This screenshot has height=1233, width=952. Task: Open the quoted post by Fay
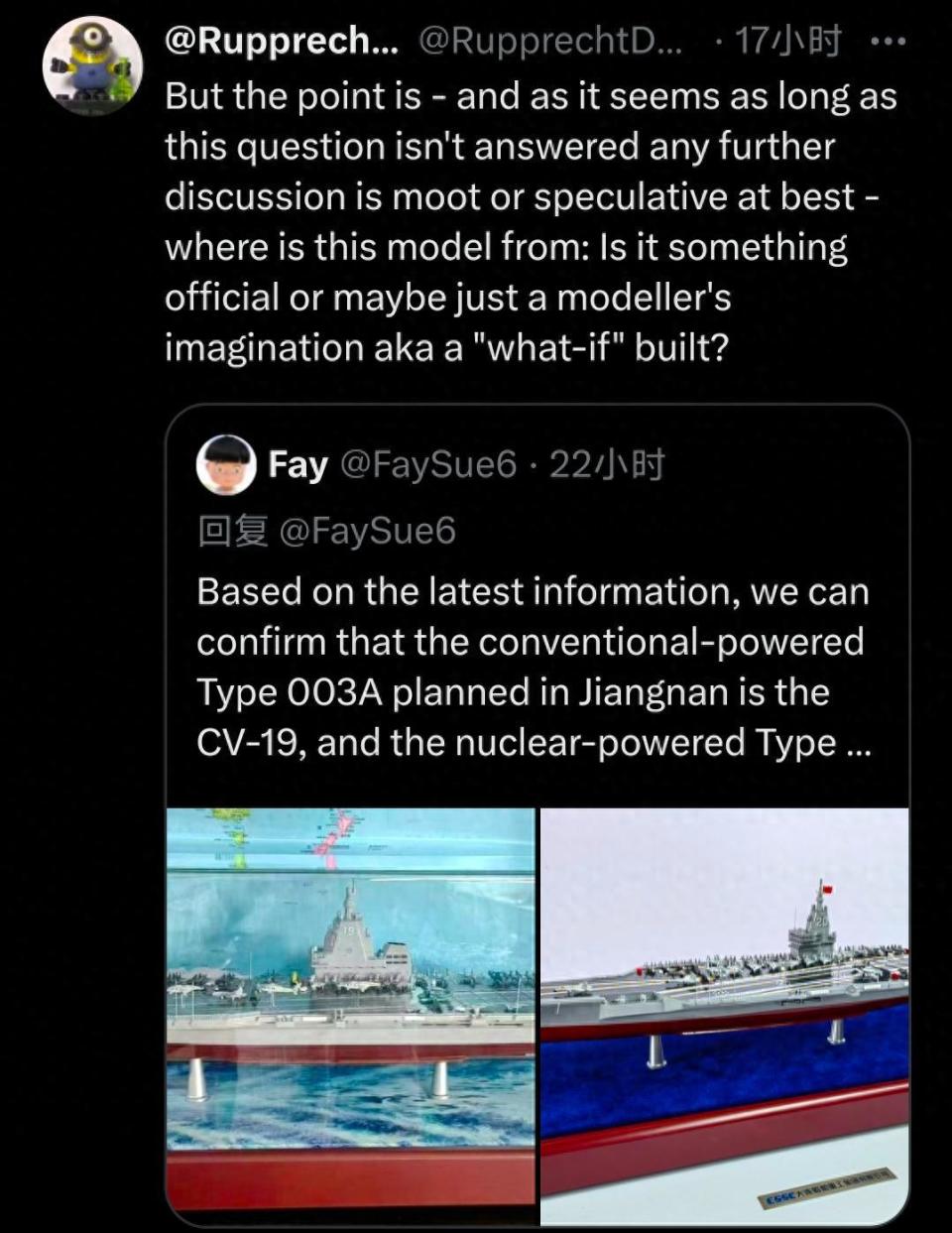pos(533,667)
